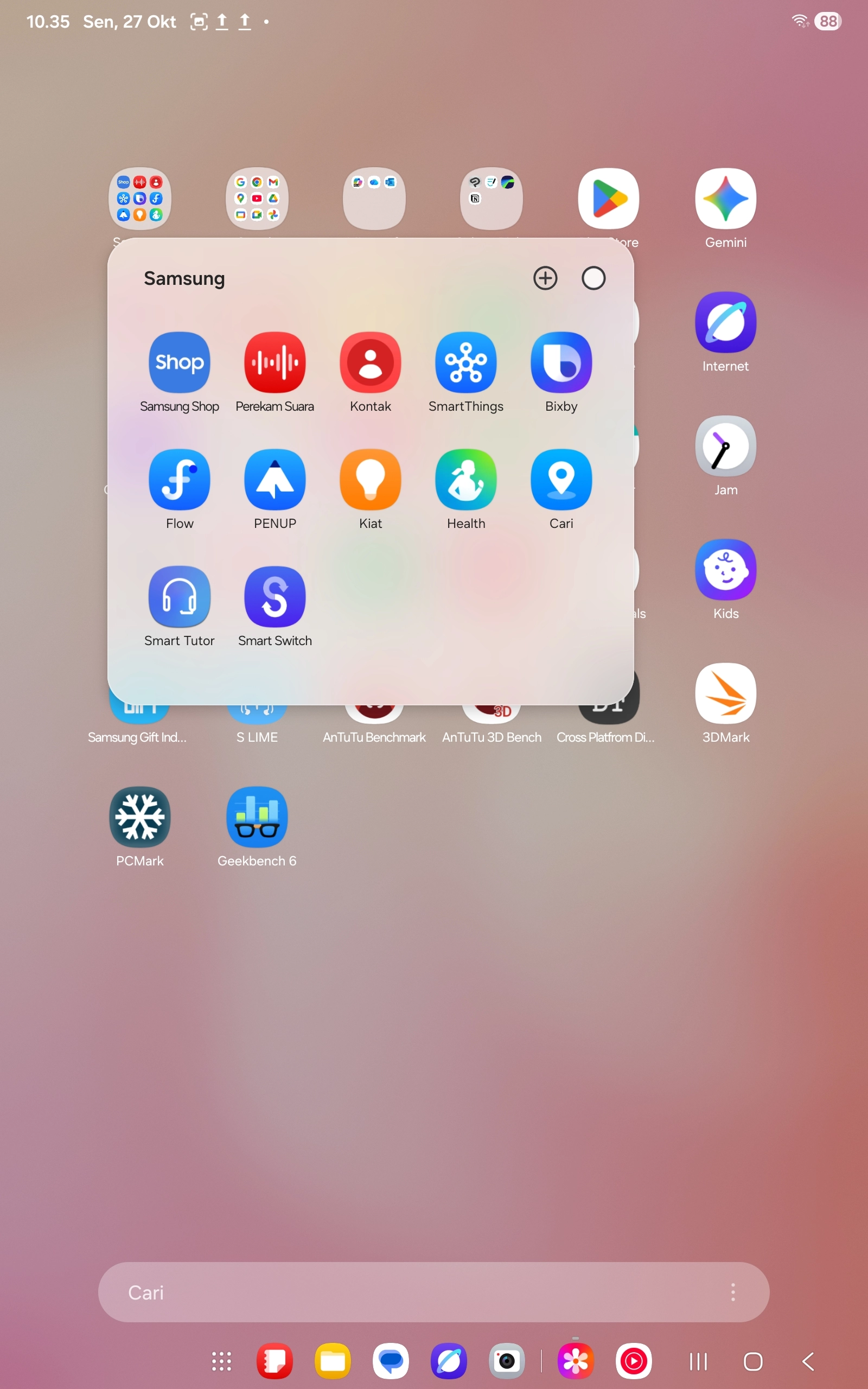Screen dimensions: 868x1389
Task: Go to the home screen via navigation bar
Action: (752, 1361)
